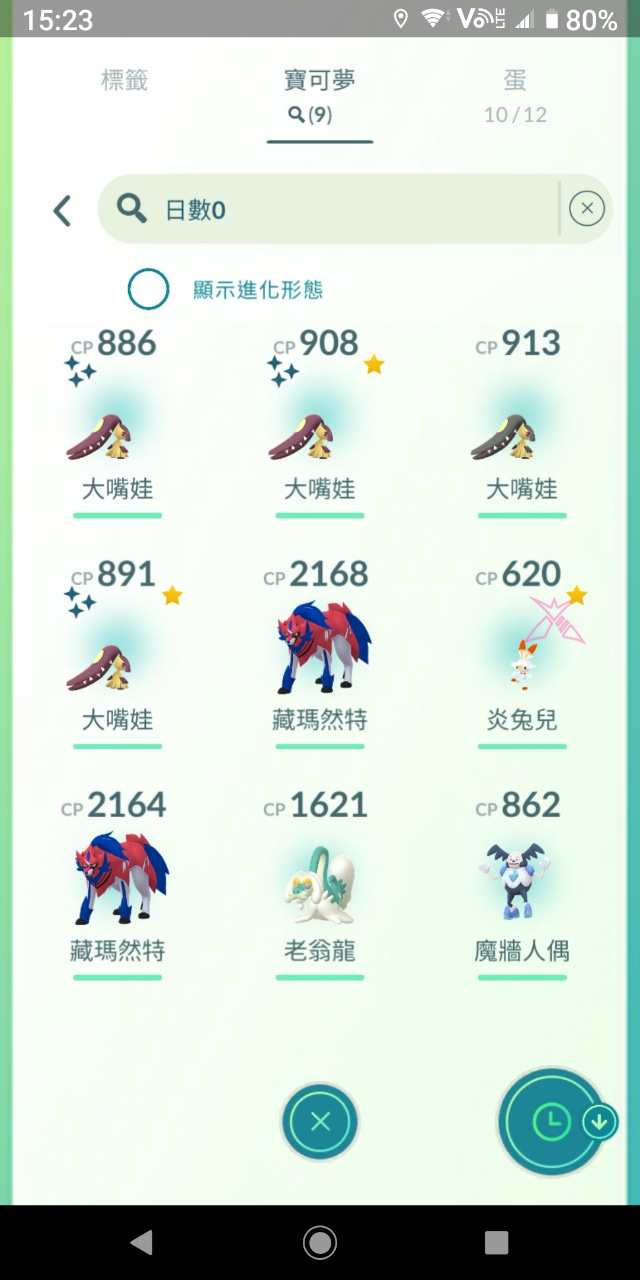Tap the system home button
The height and width of the screenshot is (1280, 640).
pyautogui.click(x=320, y=1242)
